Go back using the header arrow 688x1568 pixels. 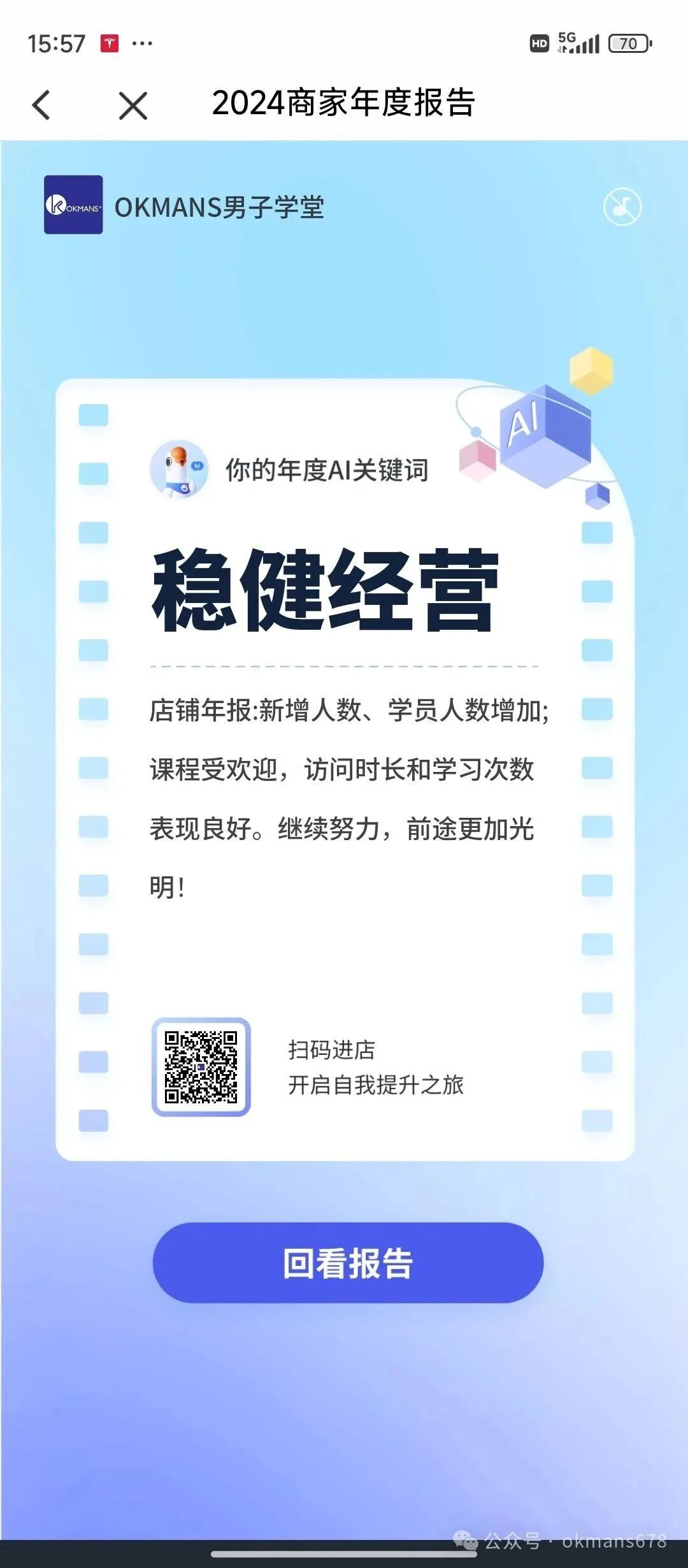click(41, 105)
